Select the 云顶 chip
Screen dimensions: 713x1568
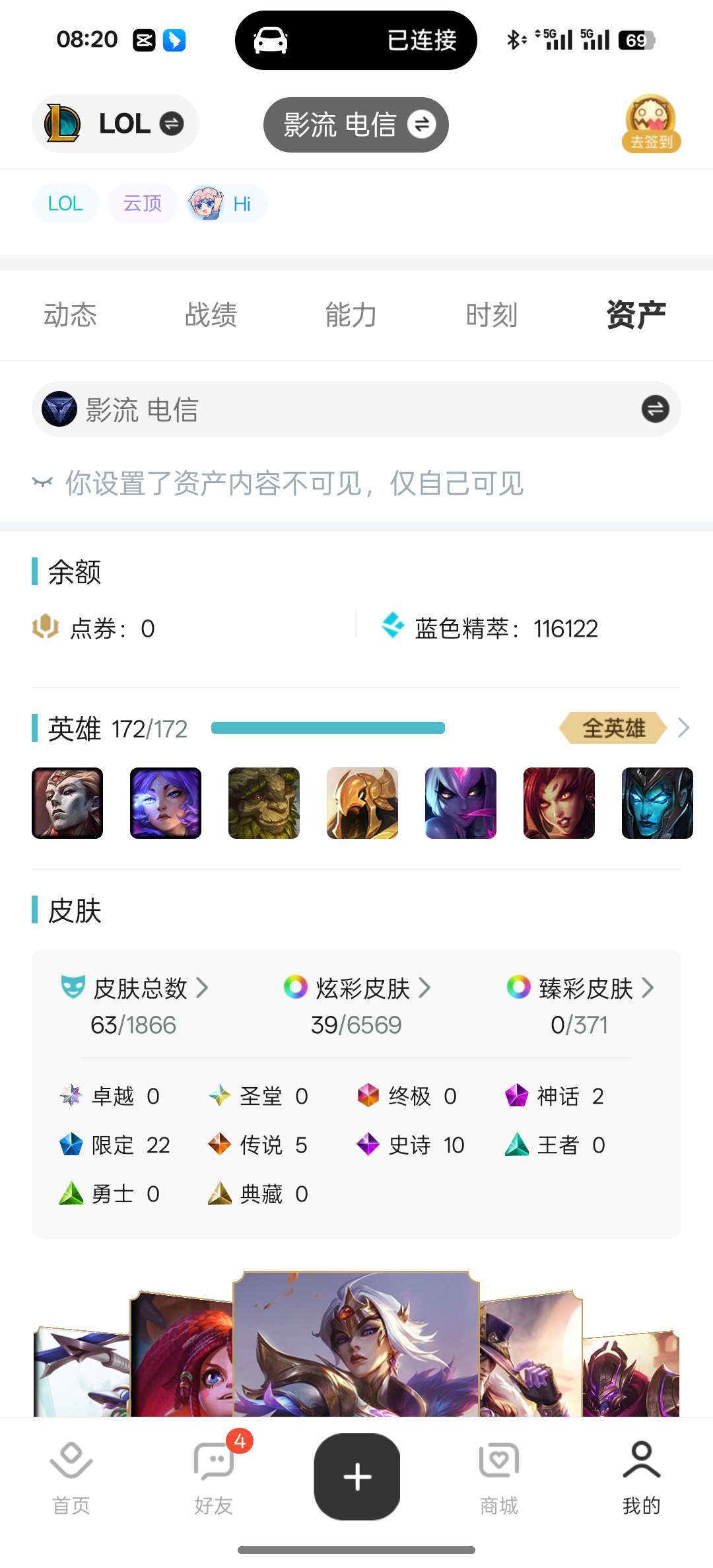(143, 203)
